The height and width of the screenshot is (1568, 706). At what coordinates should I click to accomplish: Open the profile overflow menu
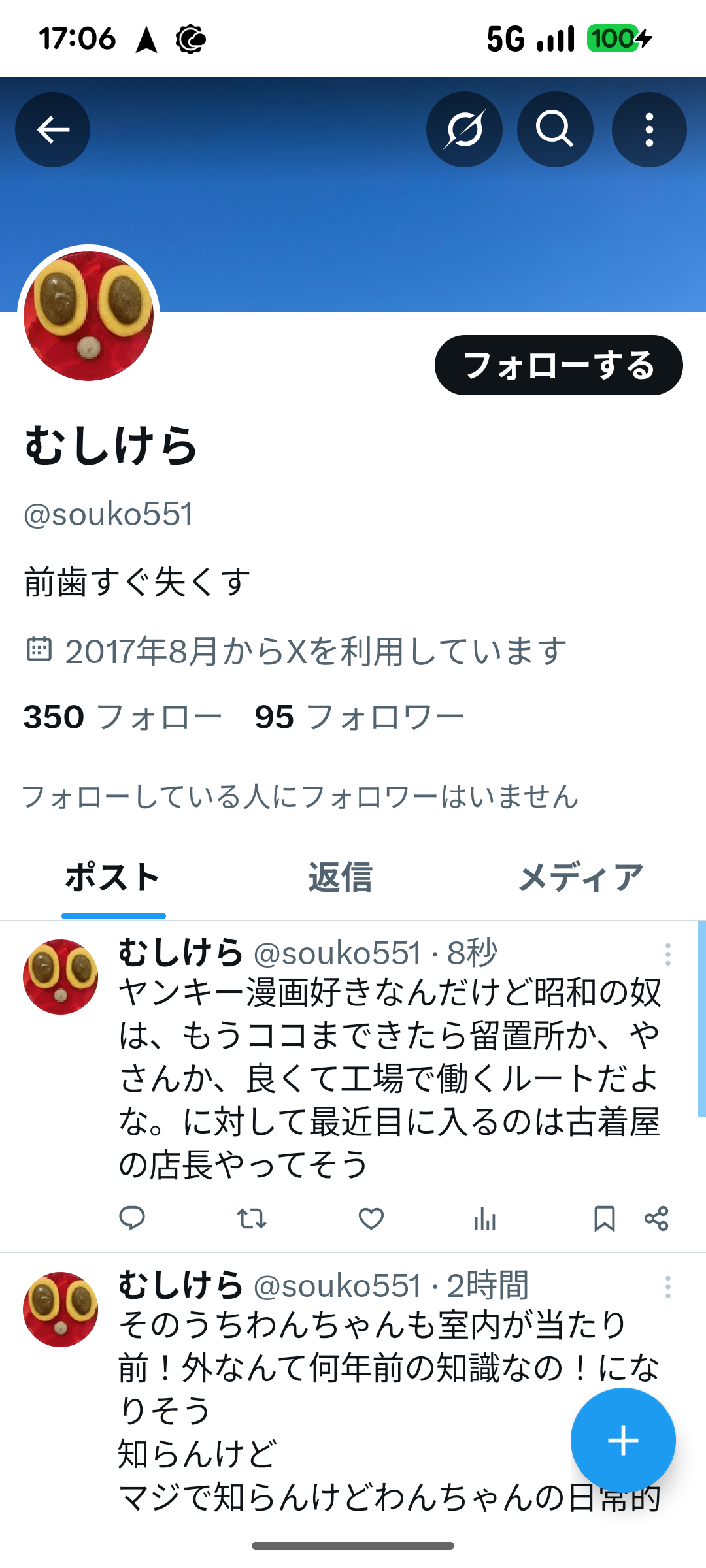pos(649,129)
